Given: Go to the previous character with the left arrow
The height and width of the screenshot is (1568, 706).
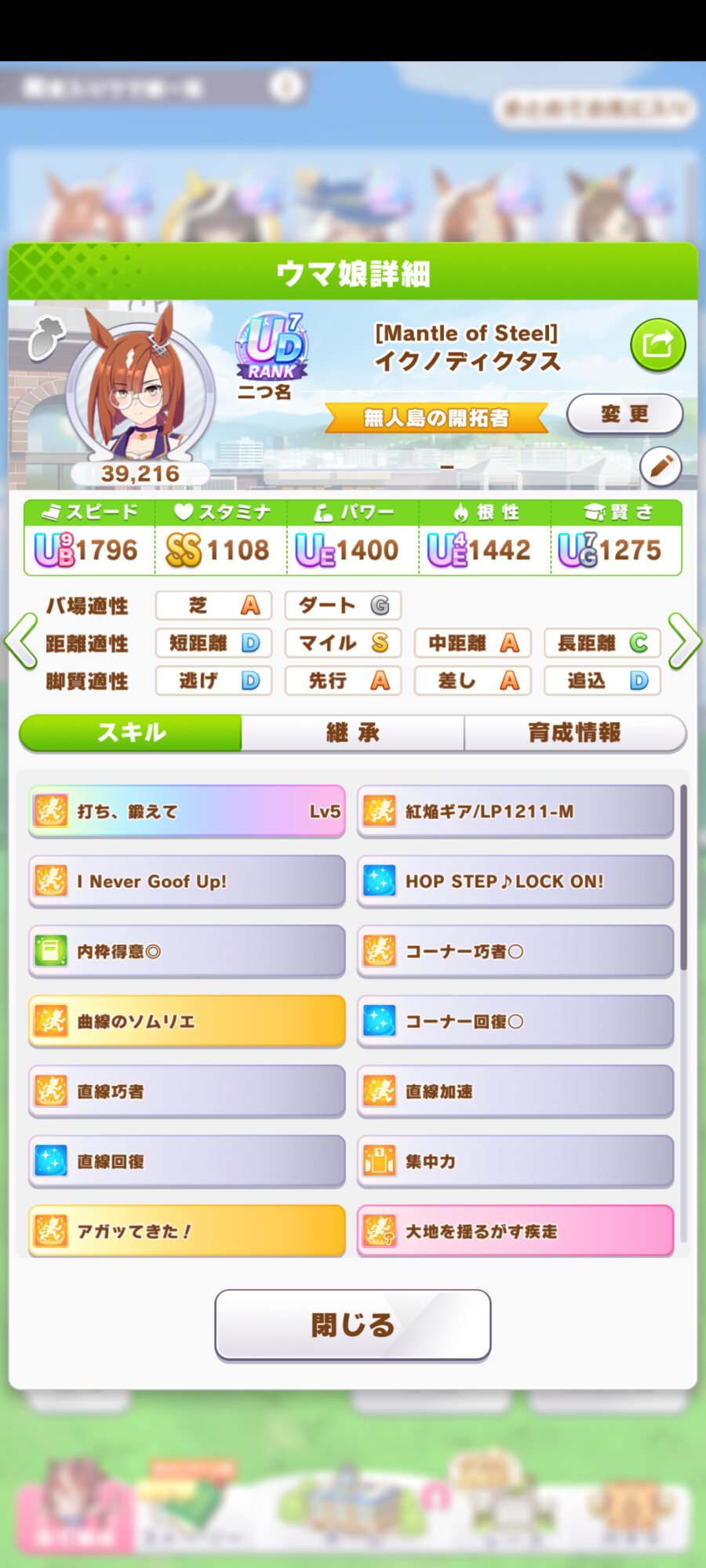Looking at the screenshot, I should [21, 641].
